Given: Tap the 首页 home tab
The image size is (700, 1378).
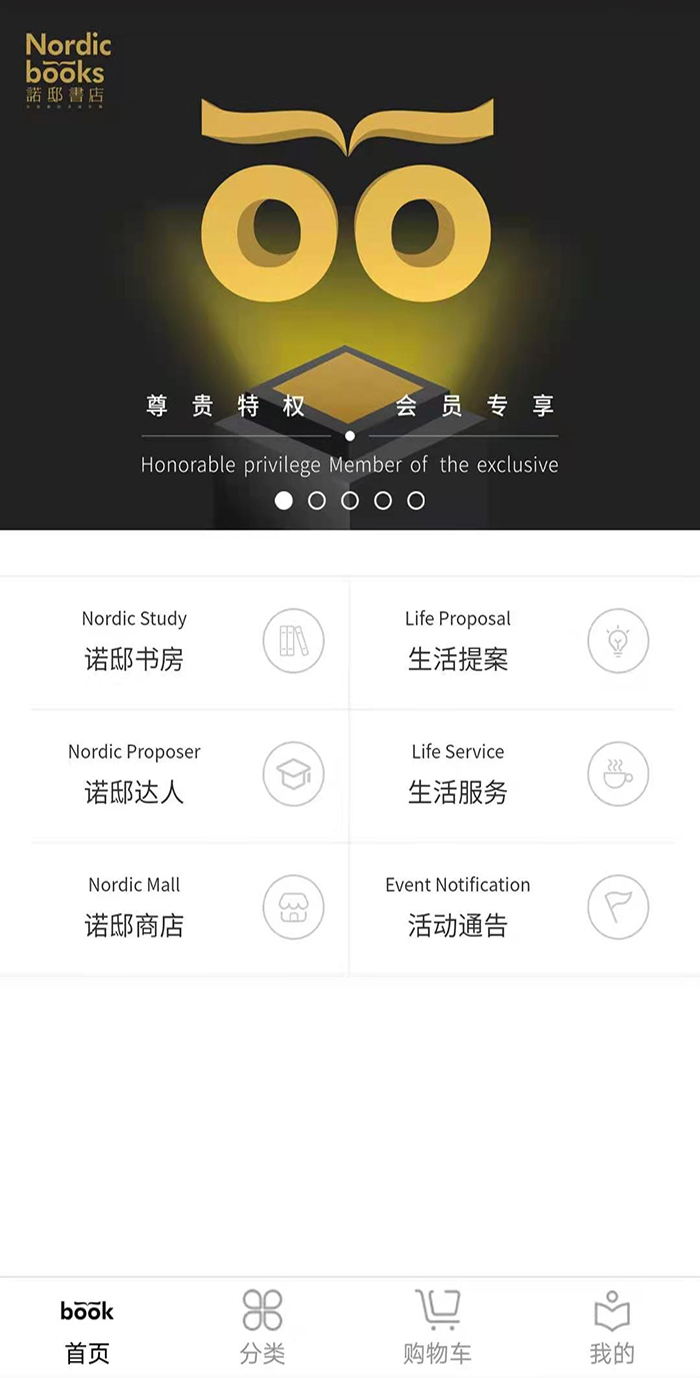Looking at the screenshot, I should [x=87, y=1327].
